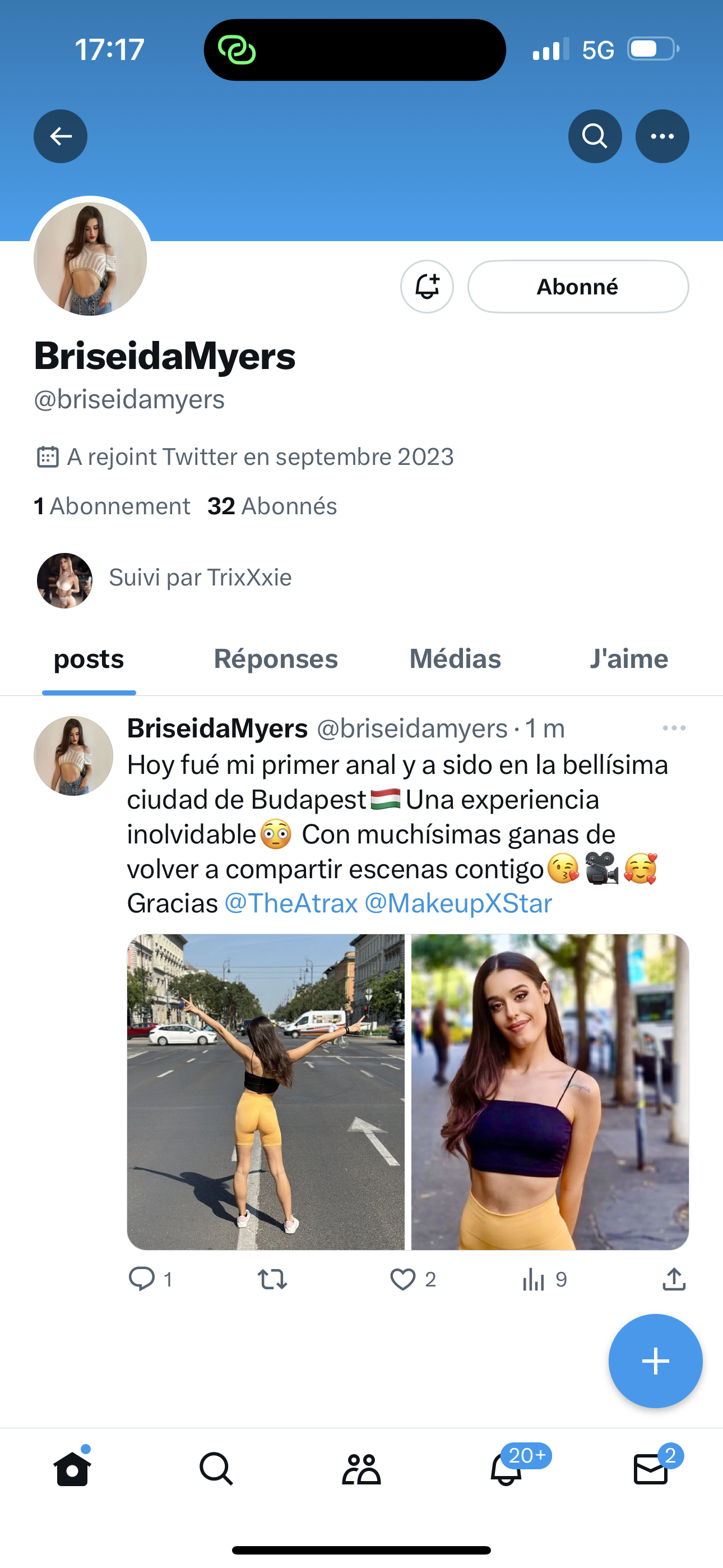The image size is (723, 1568).
Task: Like the BriseidaMyers post
Action: 403,1279
